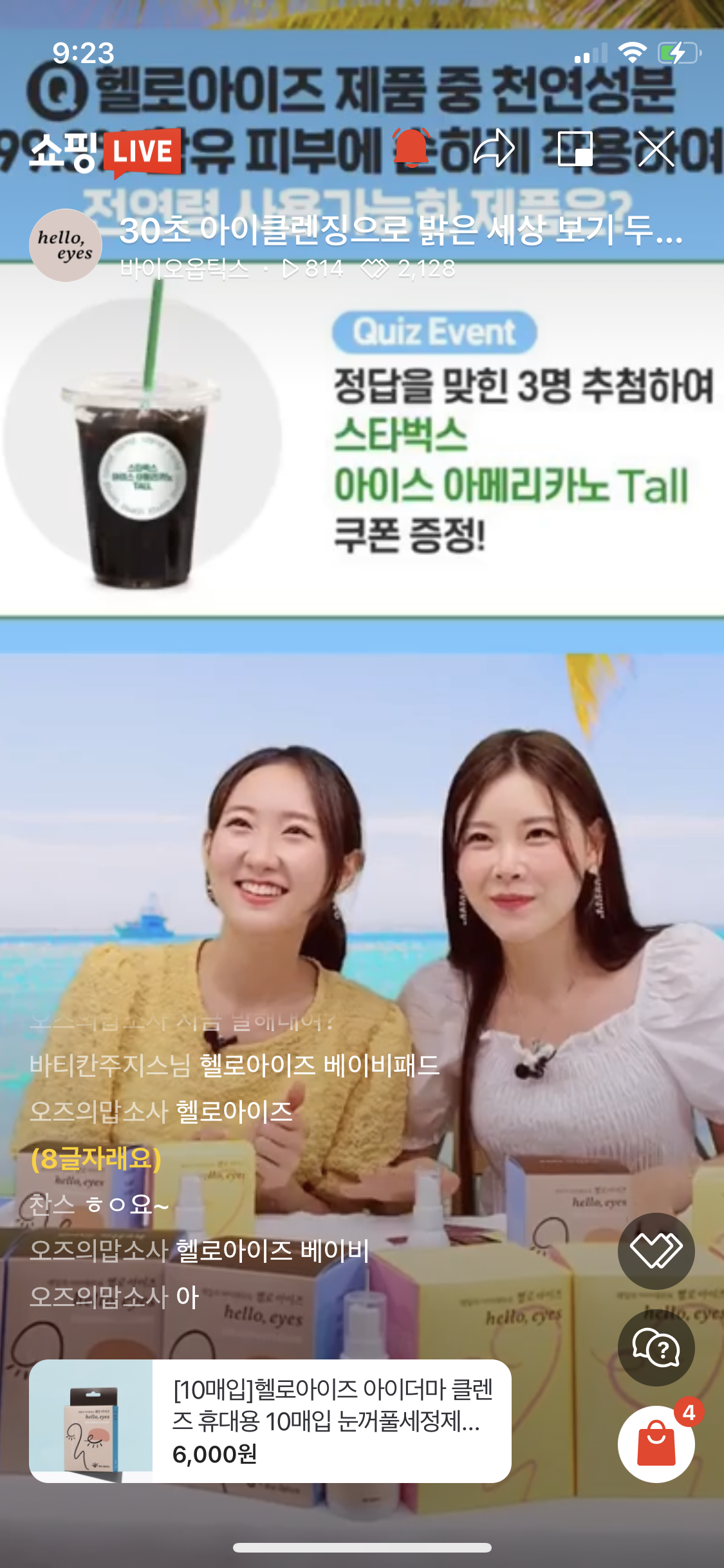Send a heart to the broadcast
724x1568 pixels.
coord(656,1250)
